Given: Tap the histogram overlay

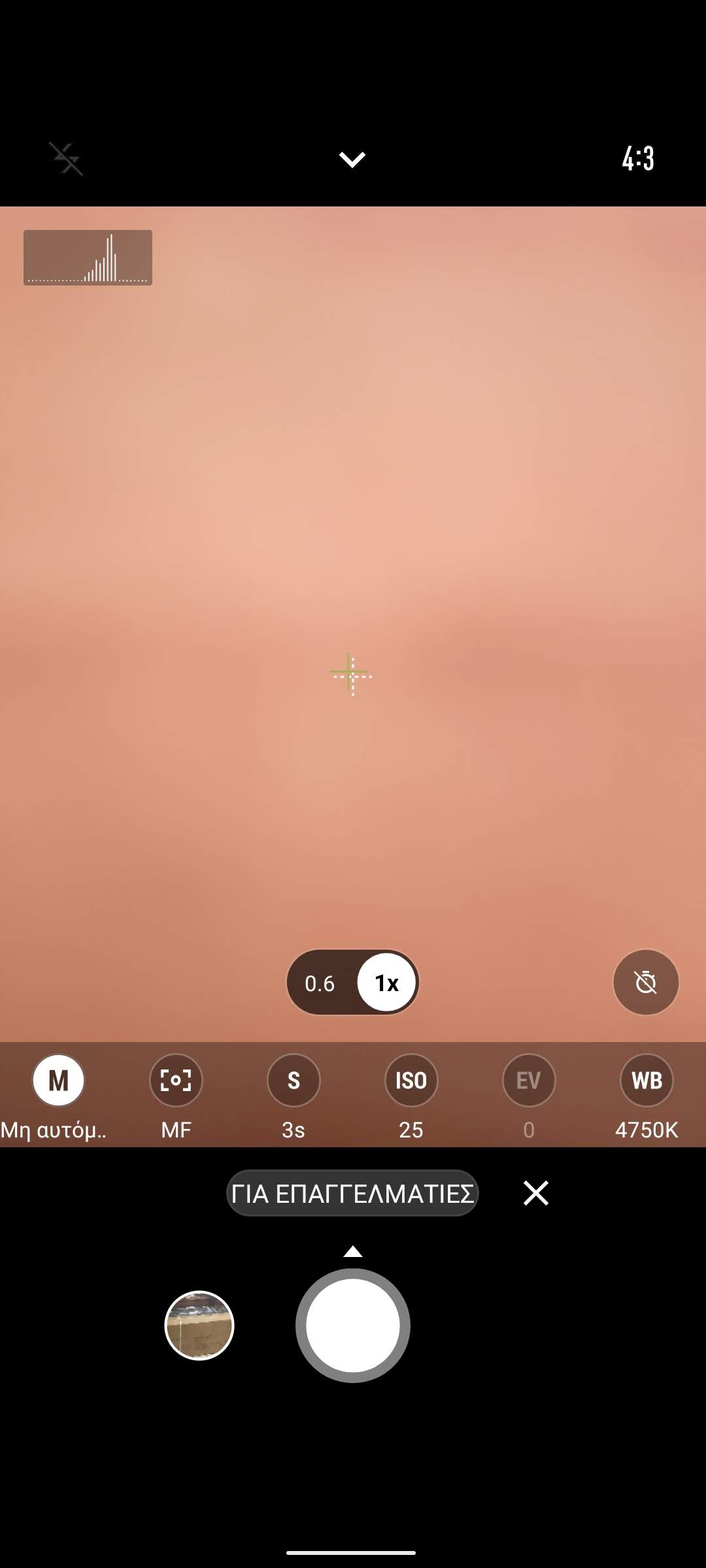Looking at the screenshot, I should tap(88, 257).
